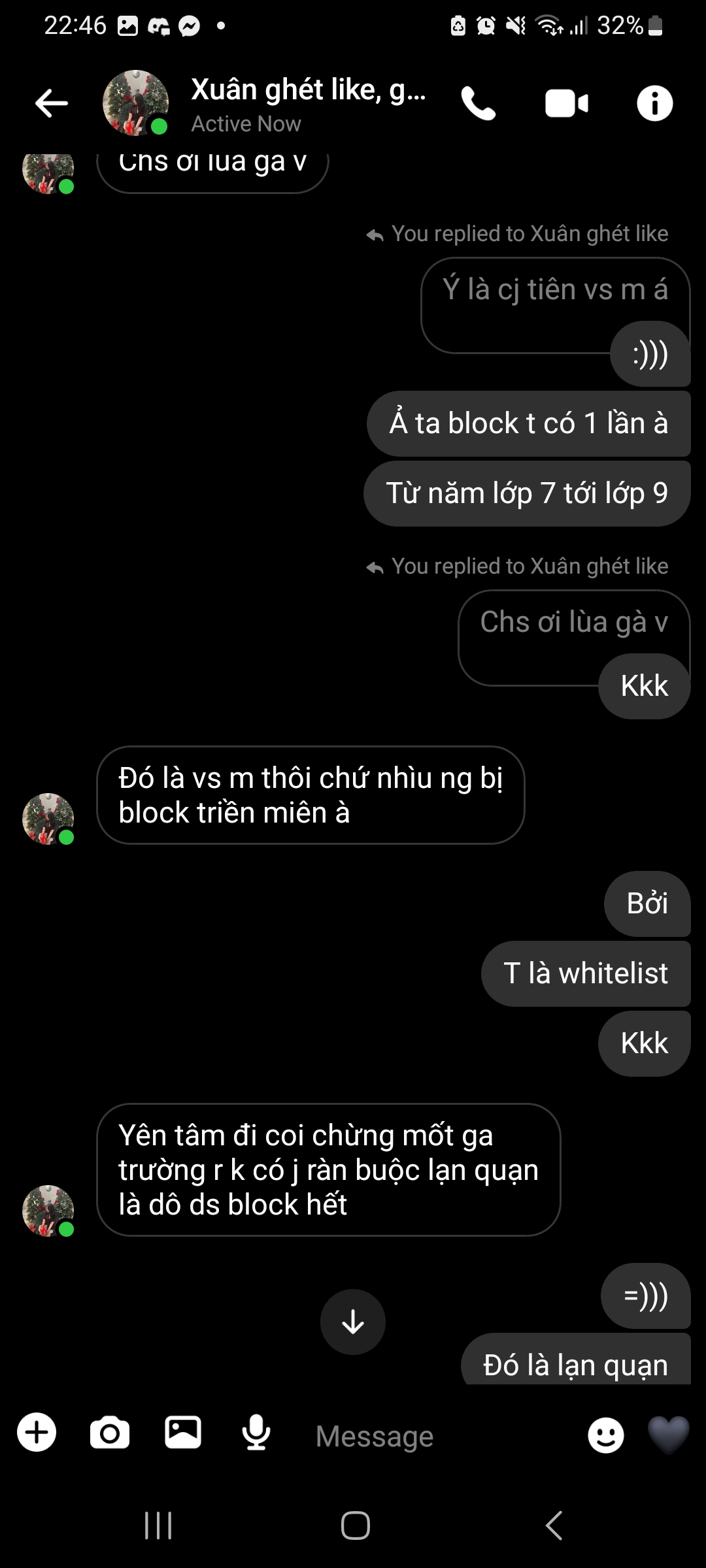Open the photo gallery picker
Screen dimensions: 706x1568
[183, 1433]
